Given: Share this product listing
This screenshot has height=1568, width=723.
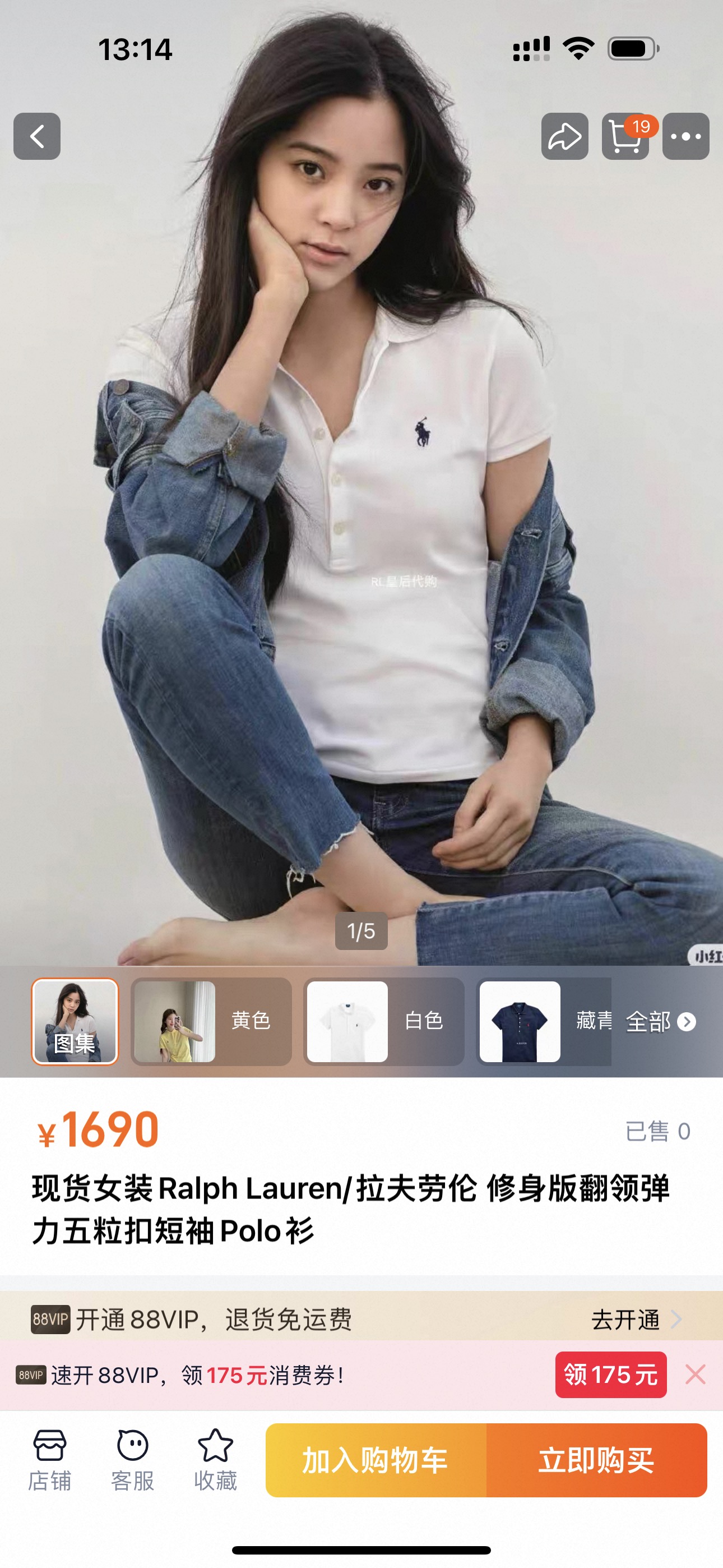Looking at the screenshot, I should 564,136.
